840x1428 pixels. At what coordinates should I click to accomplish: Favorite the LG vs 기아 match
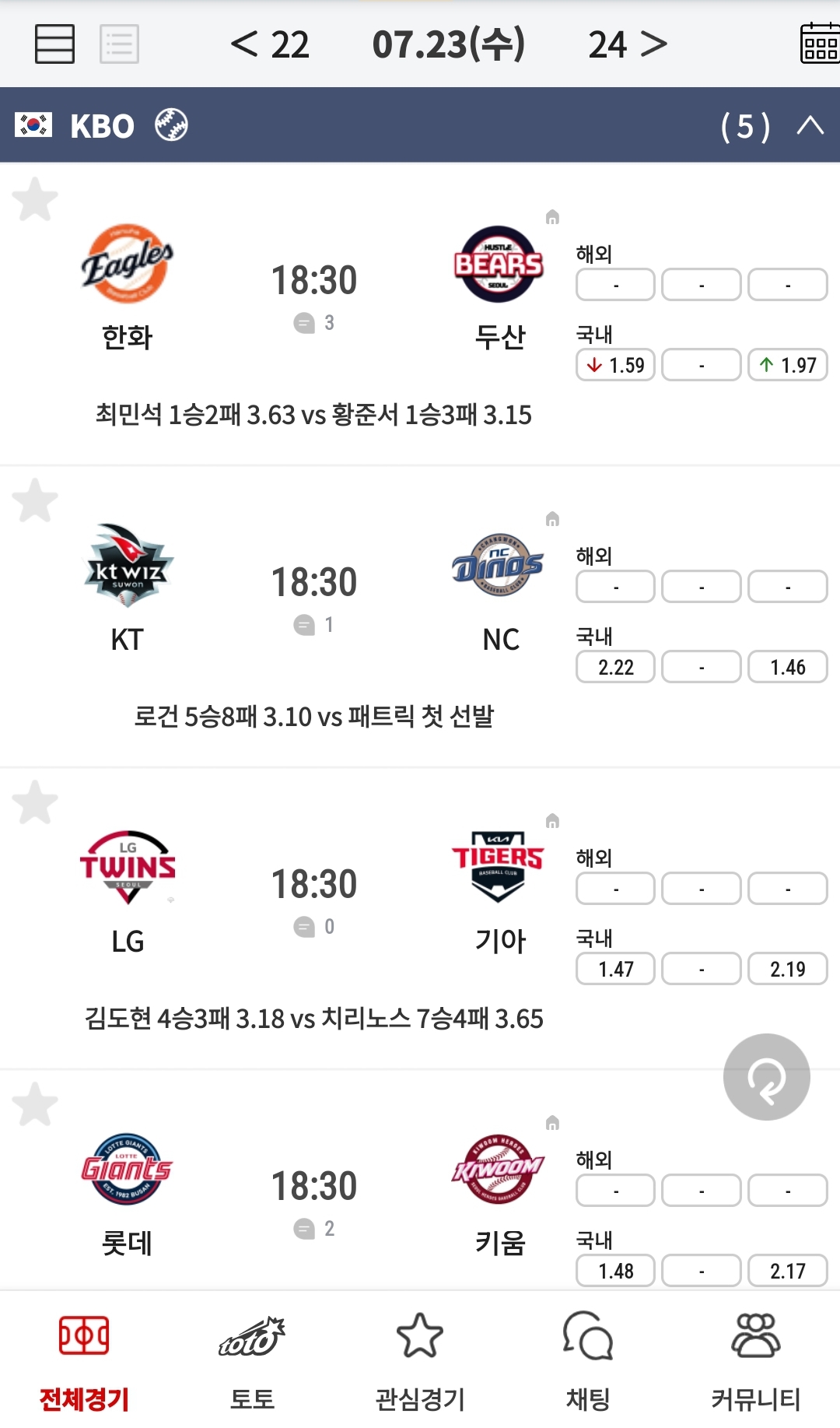tap(35, 802)
